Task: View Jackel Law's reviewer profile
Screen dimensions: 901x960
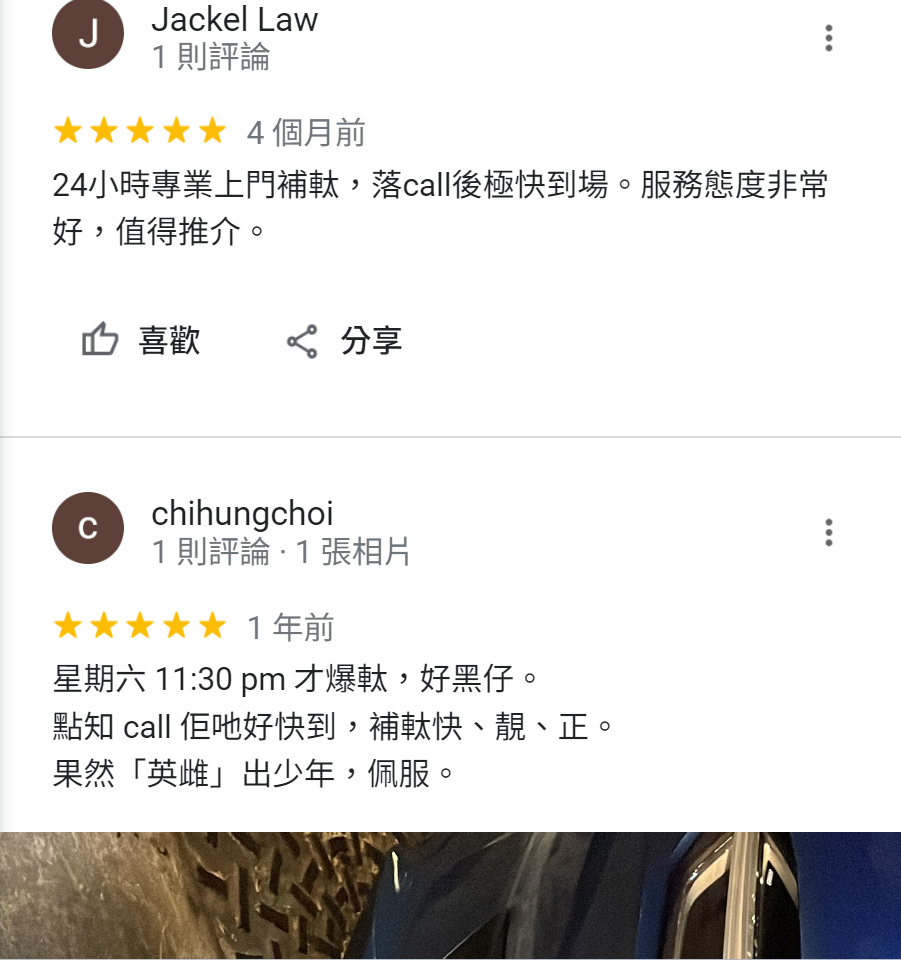Action: click(234, 20)
